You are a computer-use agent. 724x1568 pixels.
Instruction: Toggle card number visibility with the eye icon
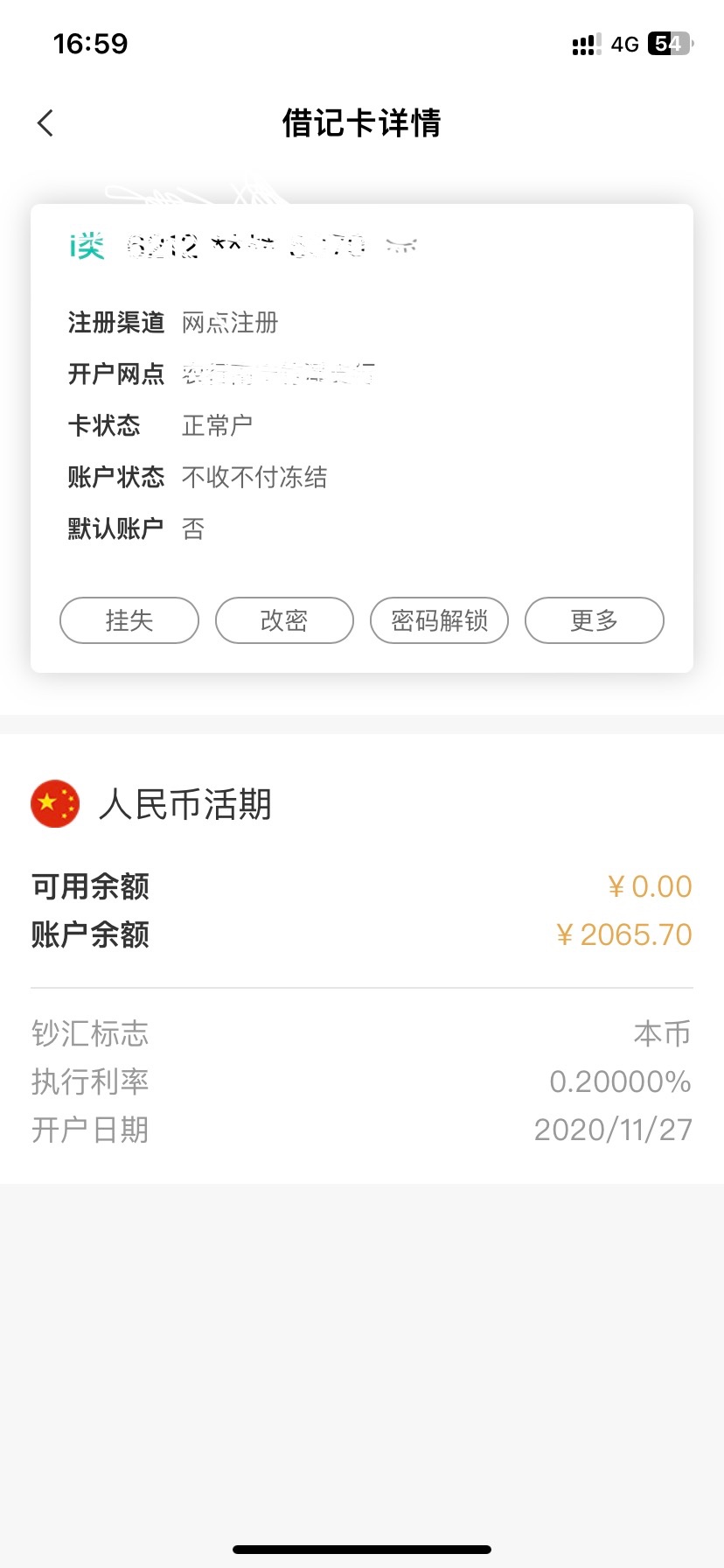pyautogui.click(x=401, y=247)
